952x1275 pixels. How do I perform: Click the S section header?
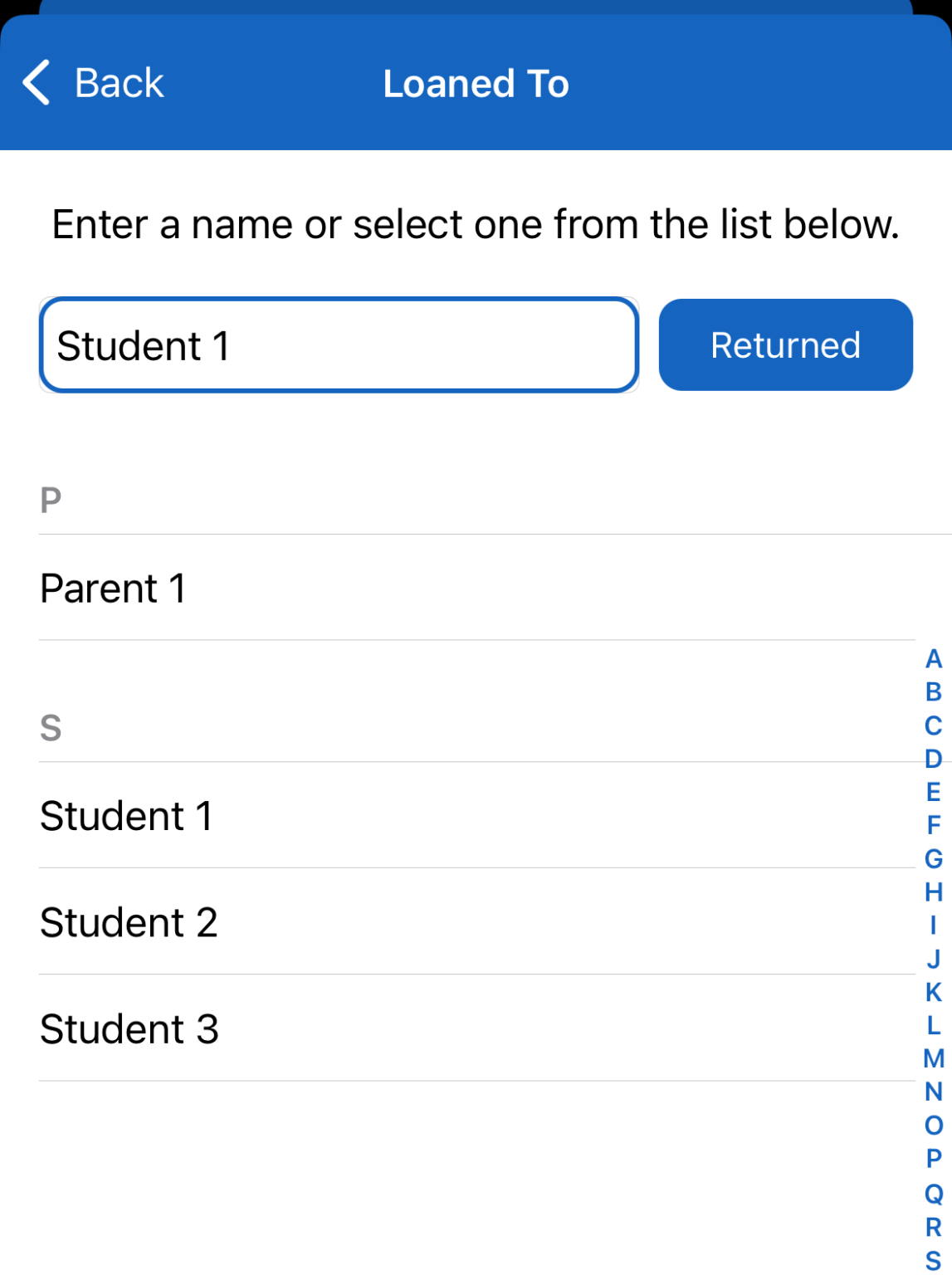[x=51, y=728]
